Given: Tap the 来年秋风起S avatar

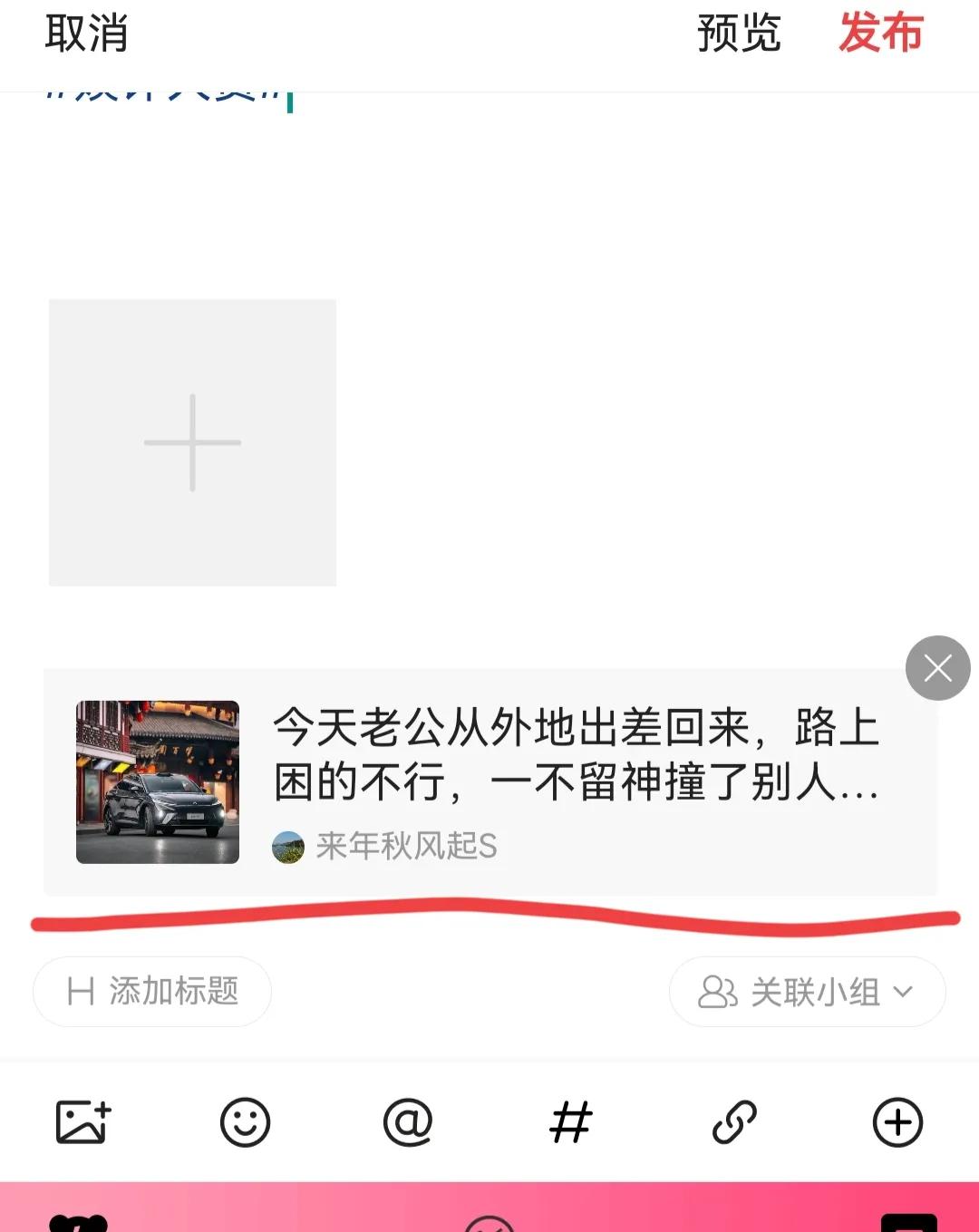Looking at the screenshot, I should [x=287, y=846].
